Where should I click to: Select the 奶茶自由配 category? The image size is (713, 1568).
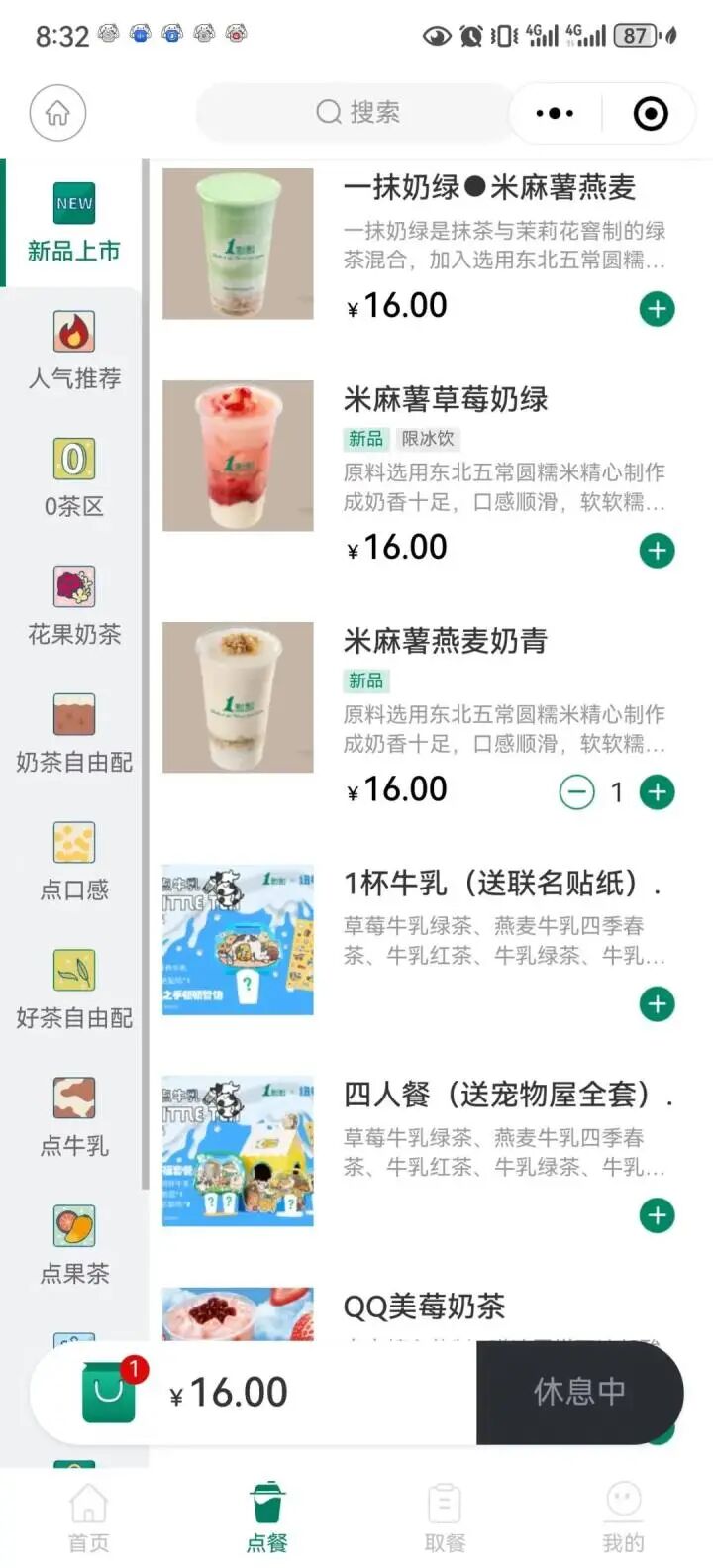pos(74,734)
